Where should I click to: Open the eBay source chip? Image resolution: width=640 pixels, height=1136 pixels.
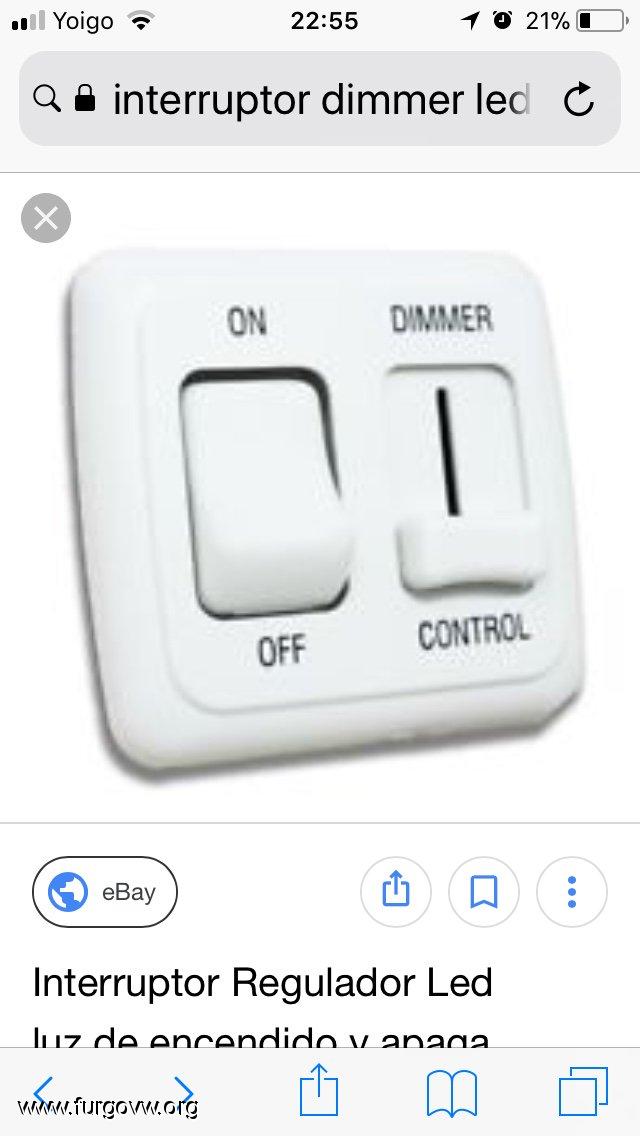[x=105, y=892]
